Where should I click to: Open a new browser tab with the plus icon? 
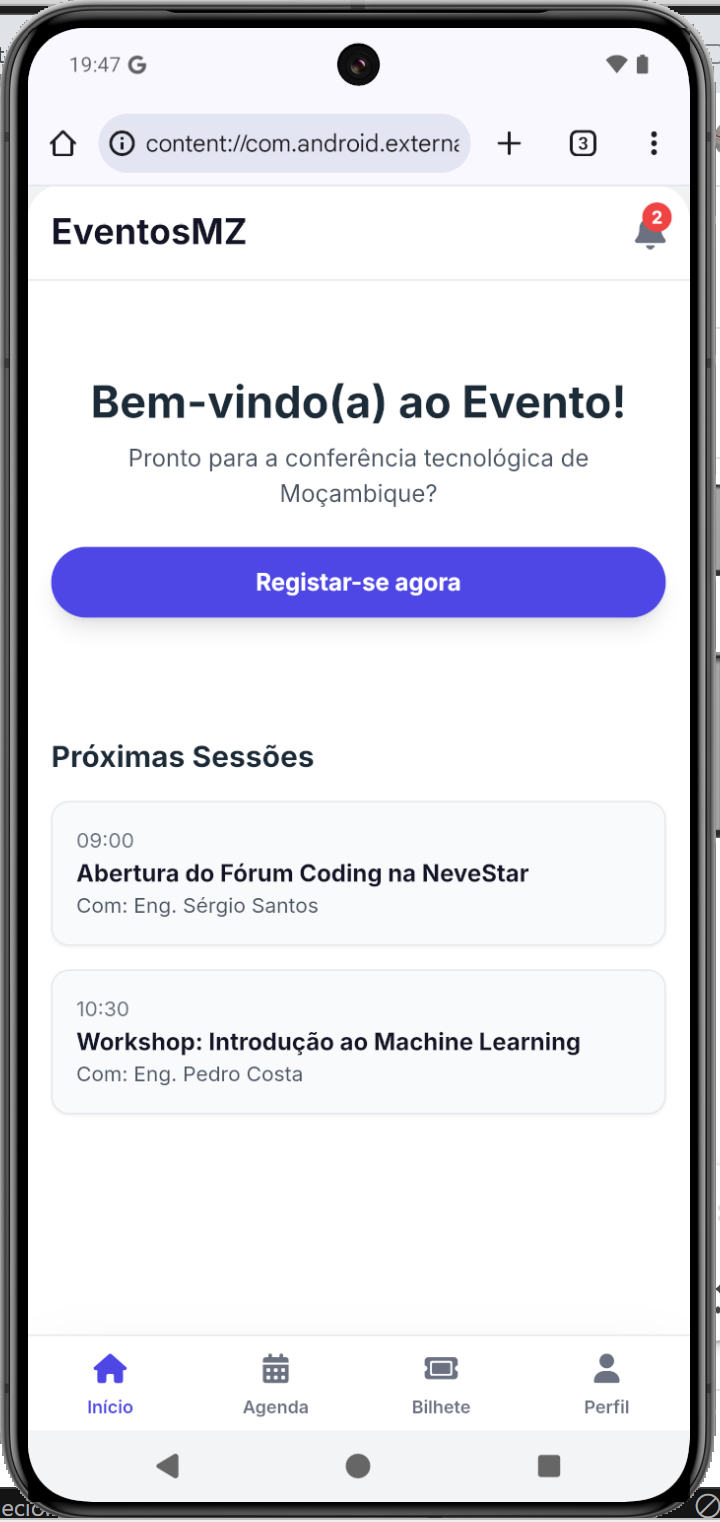[509, 143]
